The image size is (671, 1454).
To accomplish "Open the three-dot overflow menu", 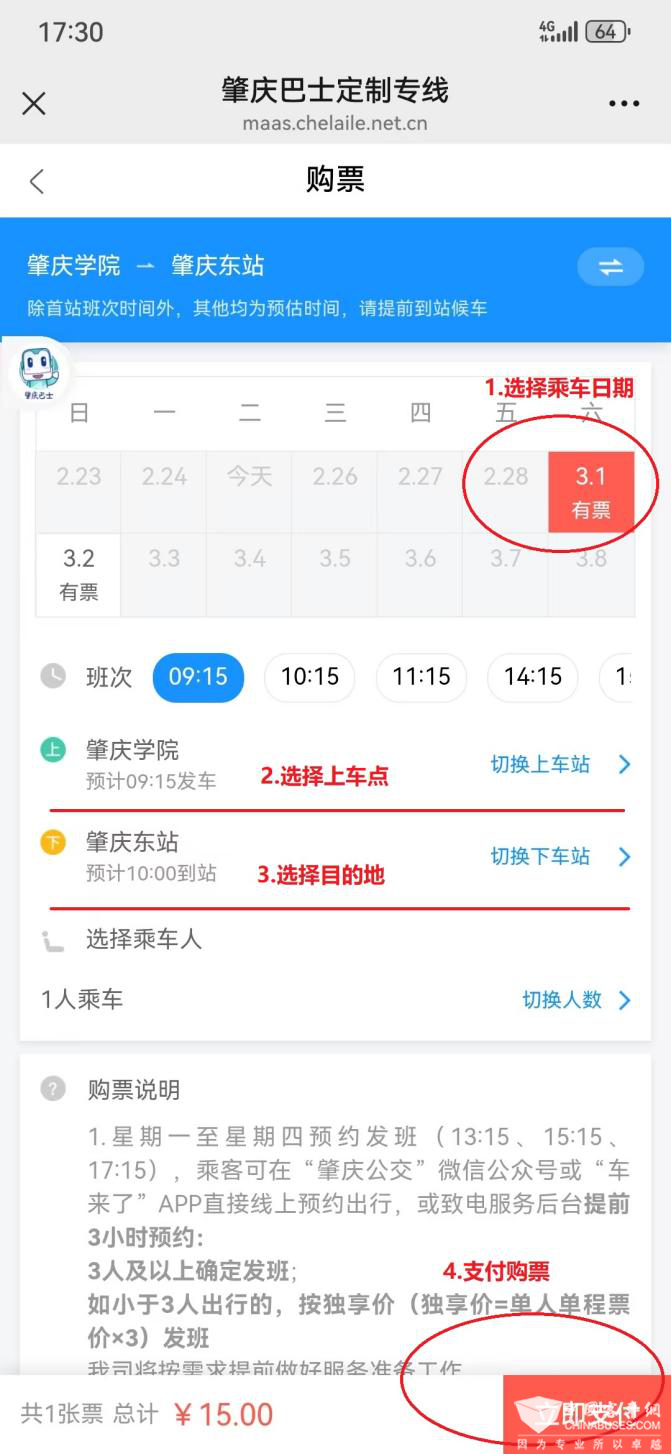I will pos(623,104).
